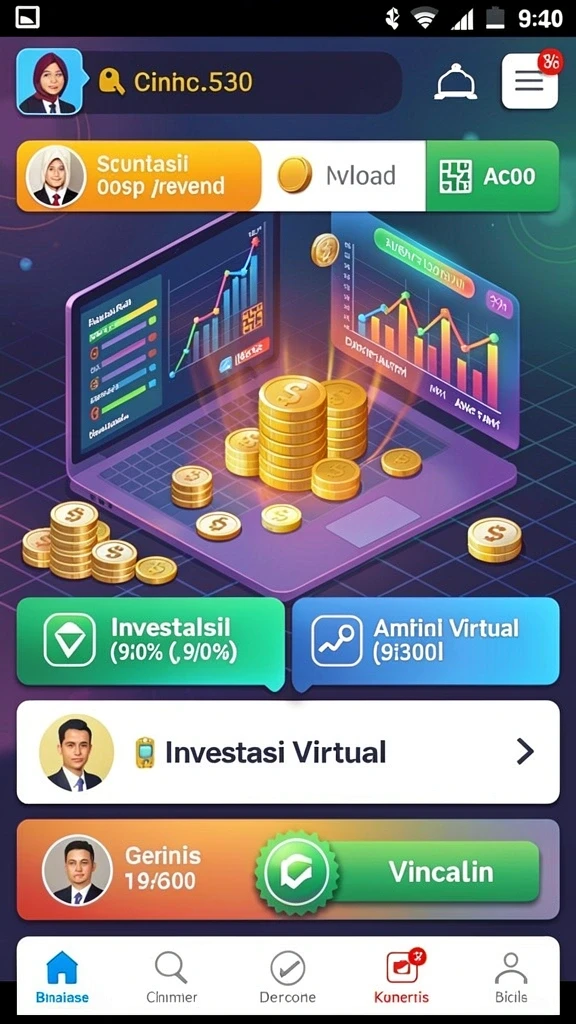Screen dimensions: 576x1024
Task: Open the Scuntasii orange banner
Action: 138,176
